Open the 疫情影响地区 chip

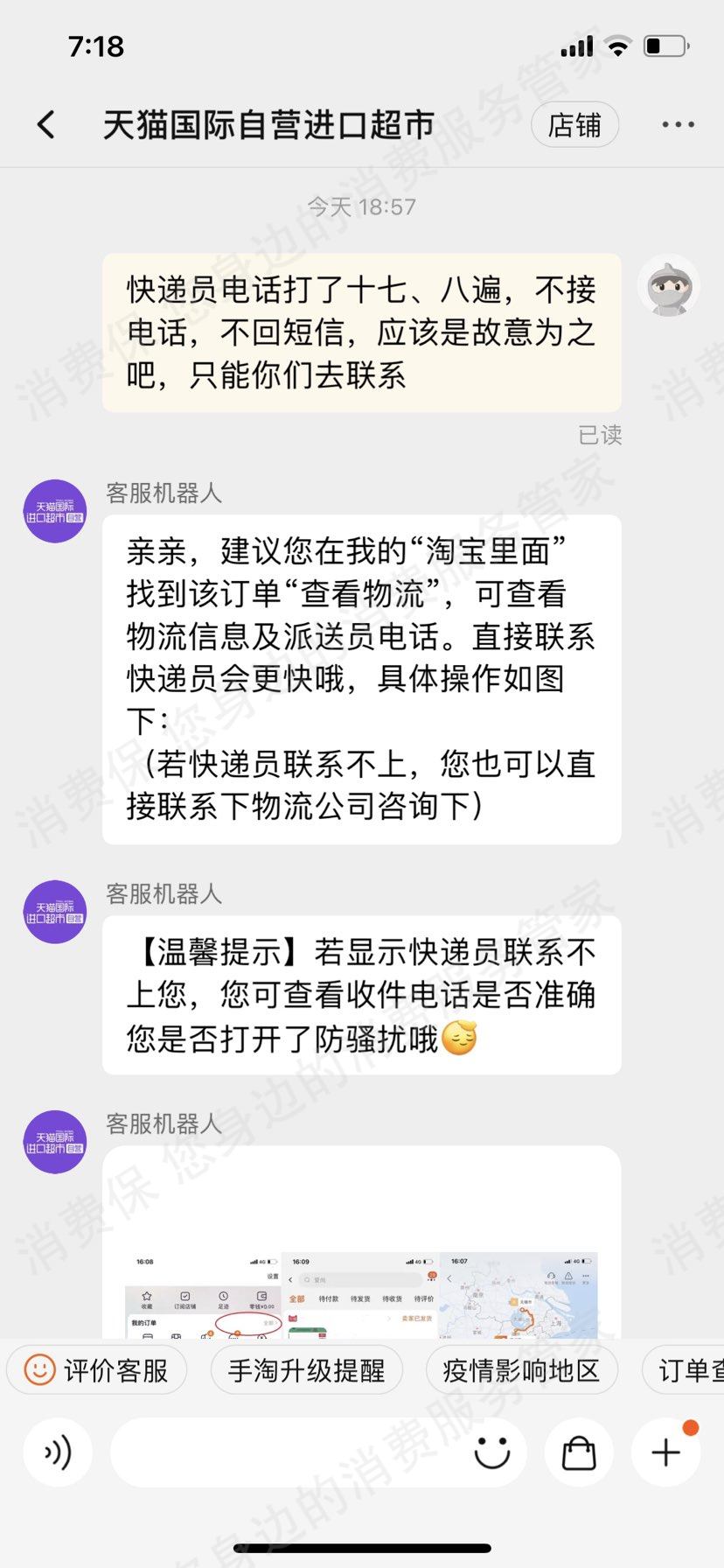point(521,1369)
